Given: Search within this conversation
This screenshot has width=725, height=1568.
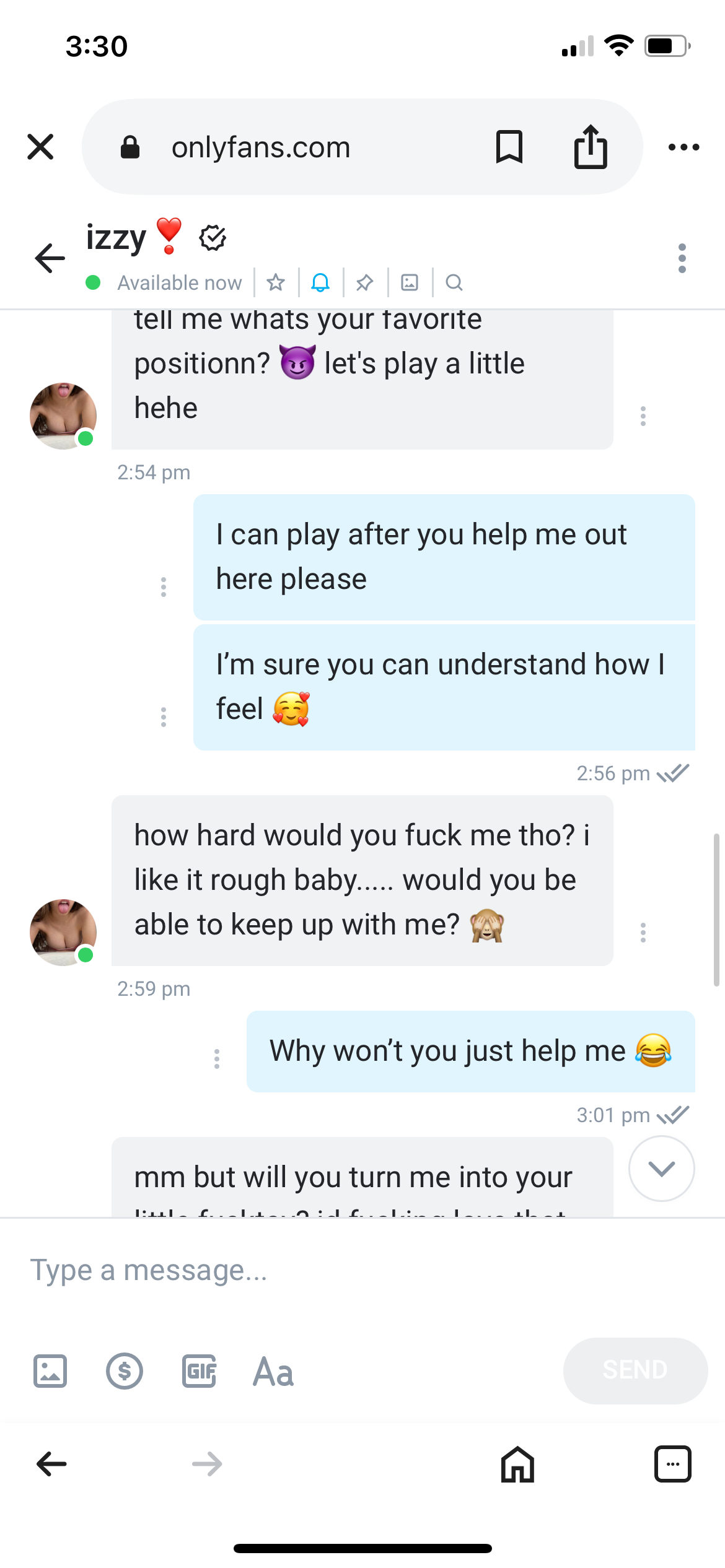Looking at the screenshot, I should point(454,282).
